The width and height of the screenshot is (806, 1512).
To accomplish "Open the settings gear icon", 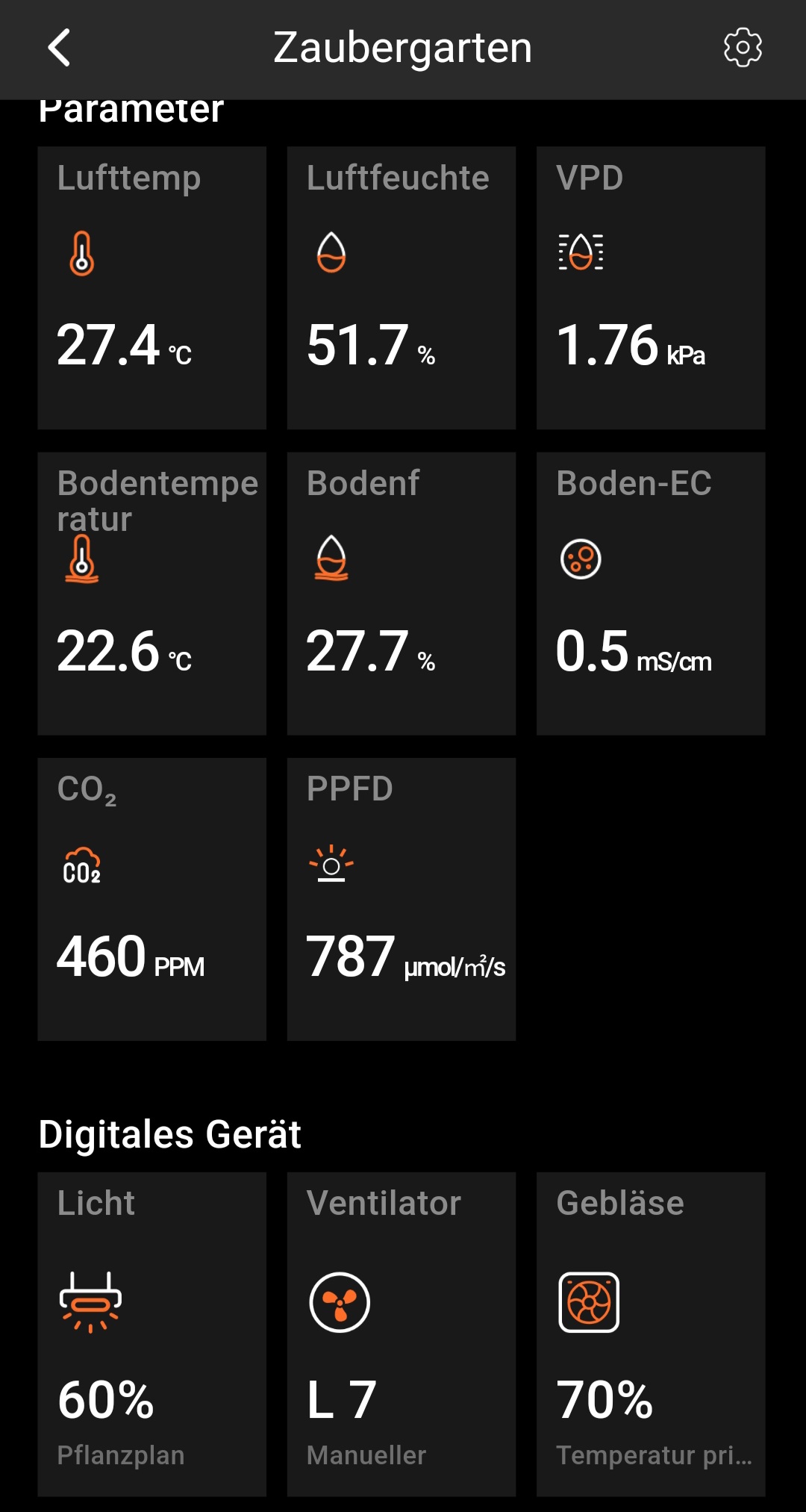I will tap(743, 48).
